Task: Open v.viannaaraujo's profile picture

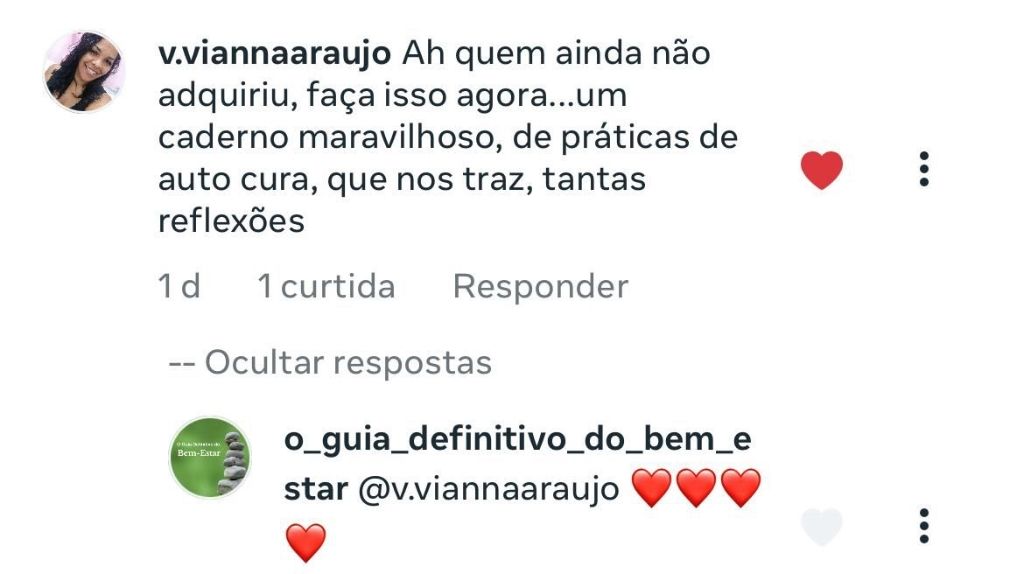Action: [x=84, y=71]
